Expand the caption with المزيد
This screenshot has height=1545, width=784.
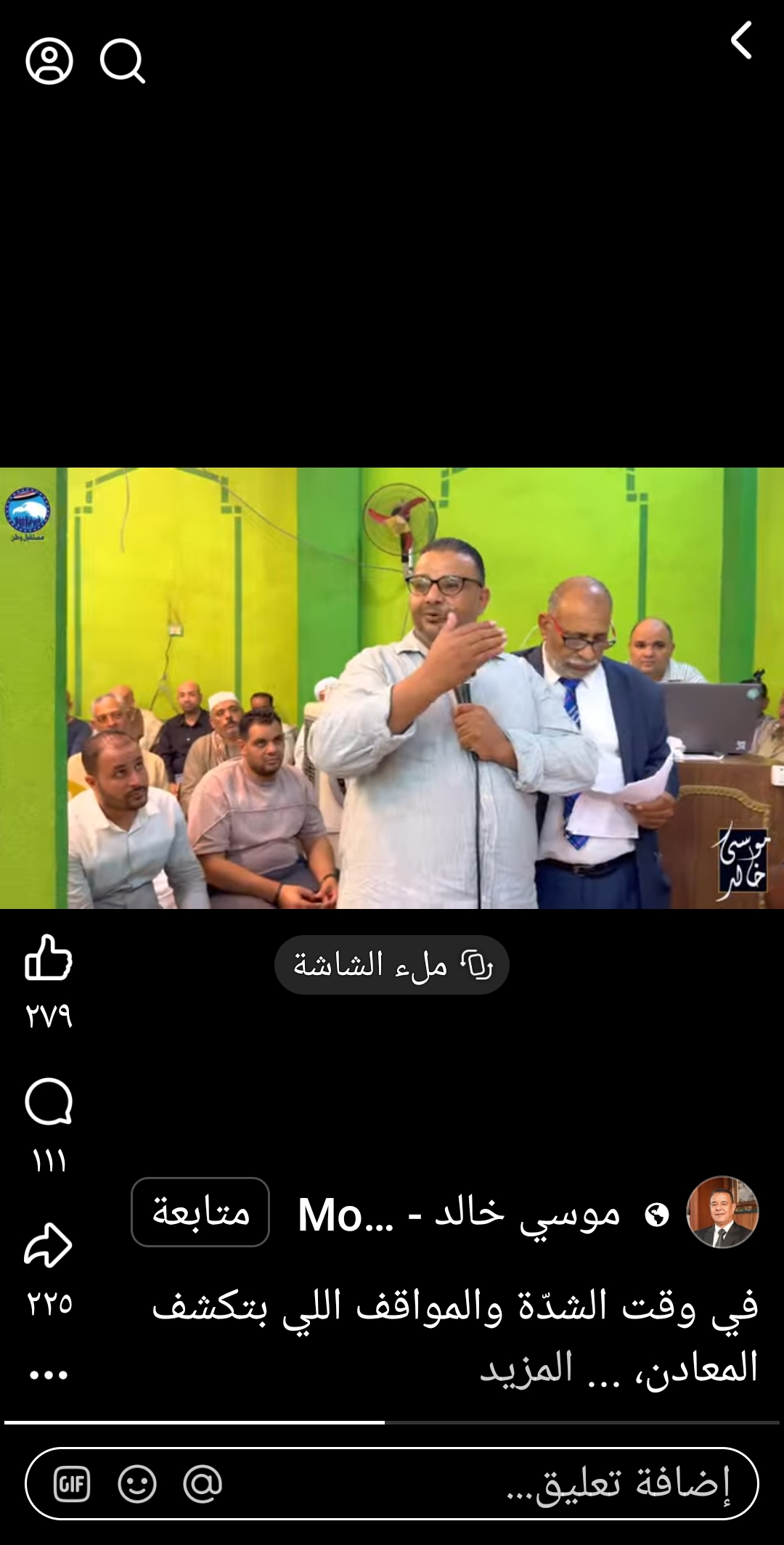[527, 1368]
